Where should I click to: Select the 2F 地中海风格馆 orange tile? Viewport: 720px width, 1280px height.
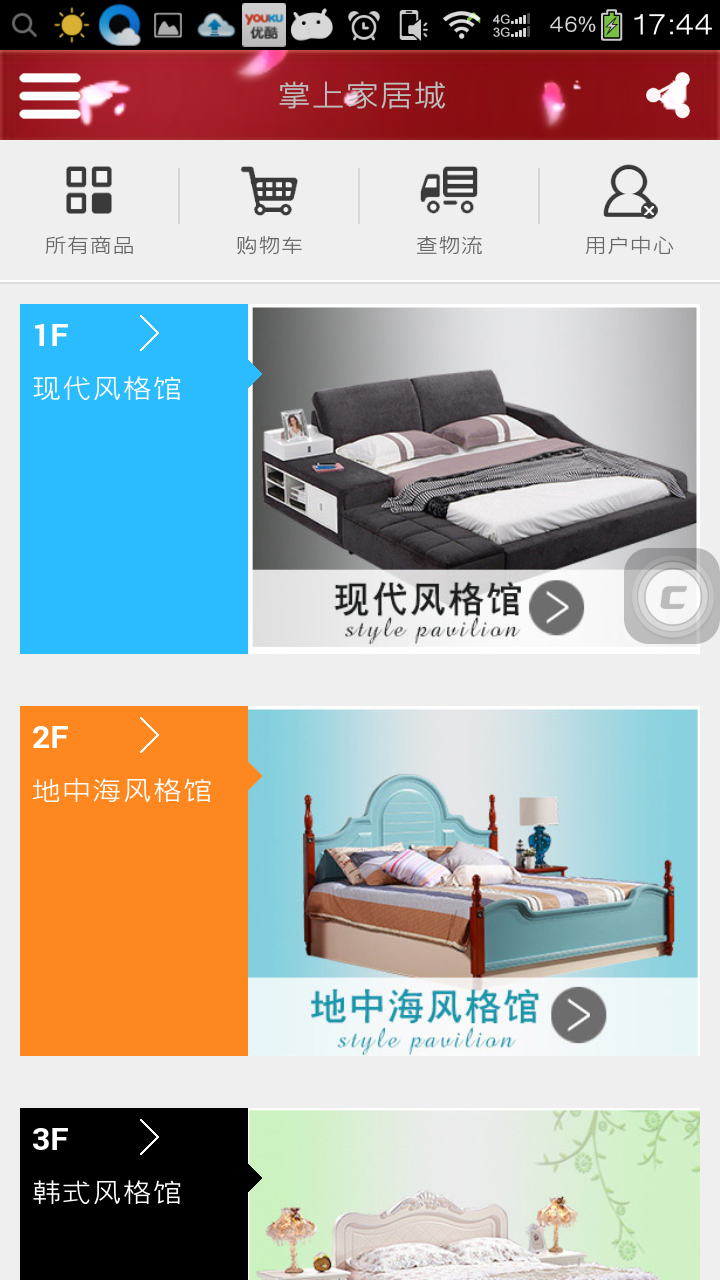click(134, 880)
